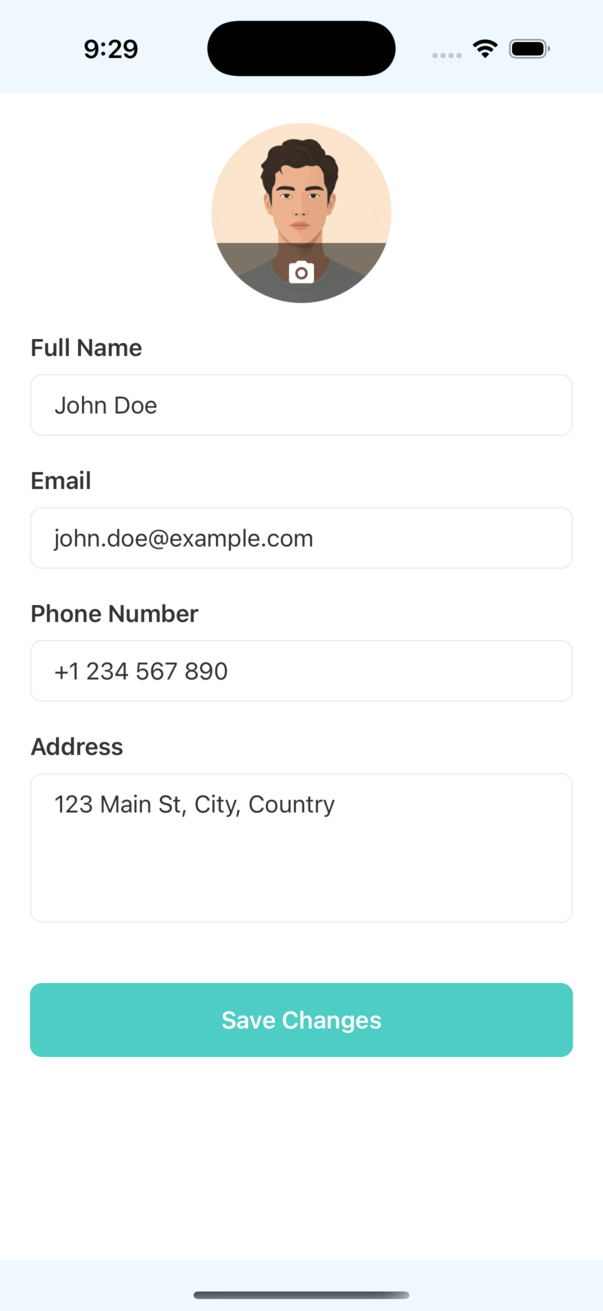Screen dimensions: 603x1311
Task: Tap the camera icon to change profile photo
Action: click(301, 272)
